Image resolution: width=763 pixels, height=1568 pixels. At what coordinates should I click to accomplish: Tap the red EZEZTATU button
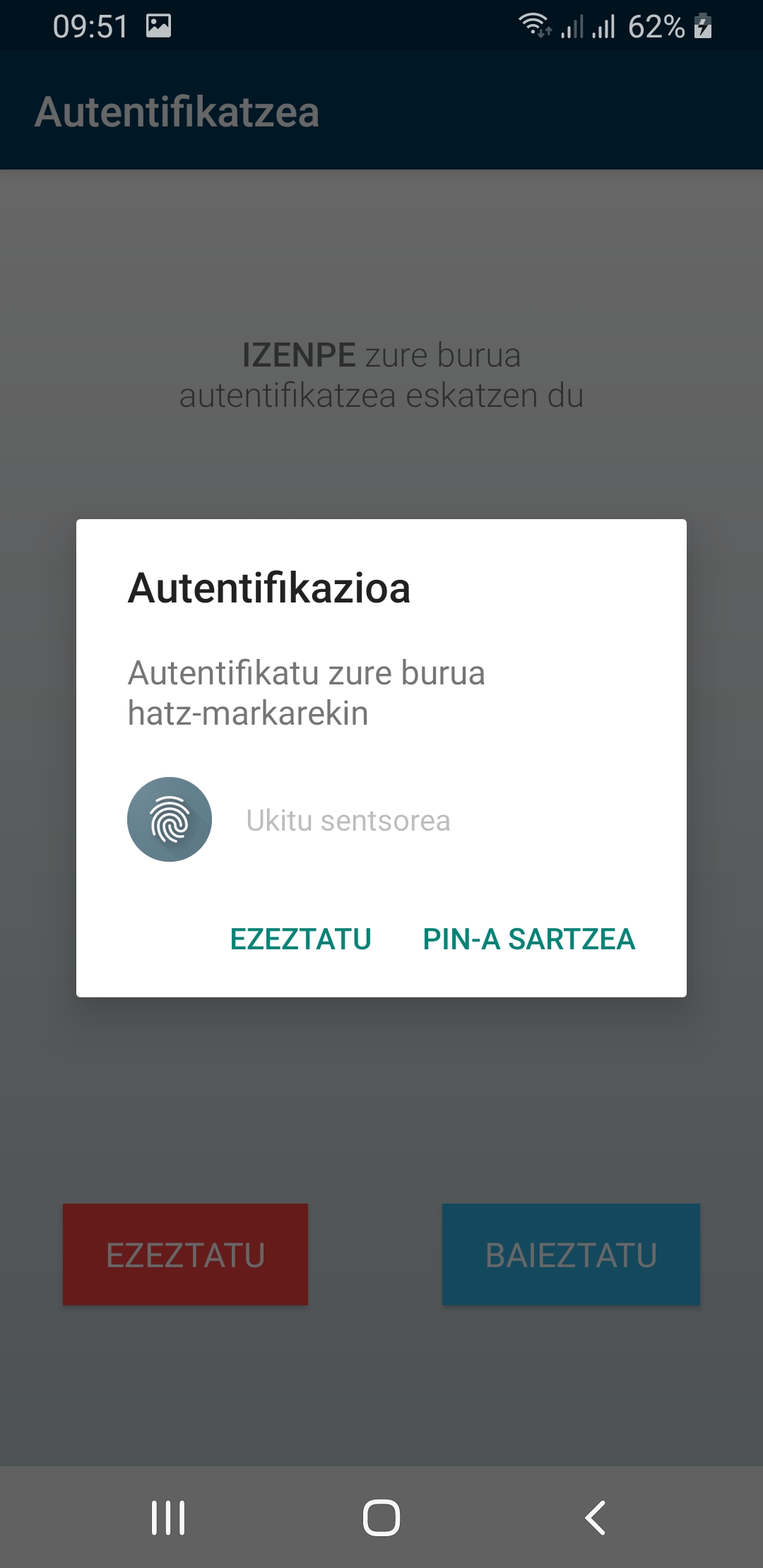(185, 1254)
